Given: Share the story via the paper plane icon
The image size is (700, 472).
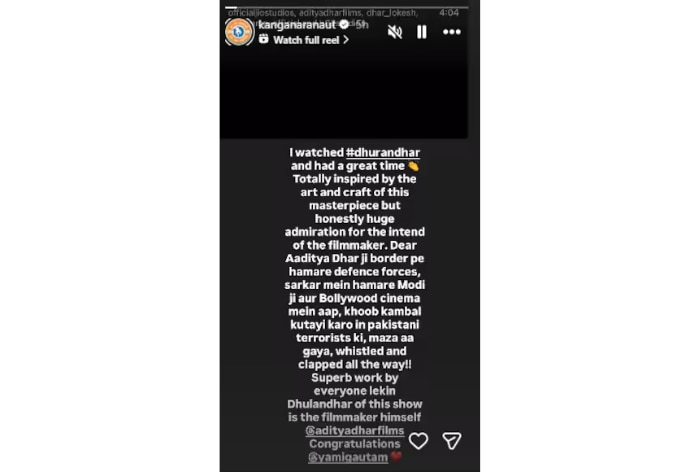Looking at the screenshot, I should click(x=451, y=440).
